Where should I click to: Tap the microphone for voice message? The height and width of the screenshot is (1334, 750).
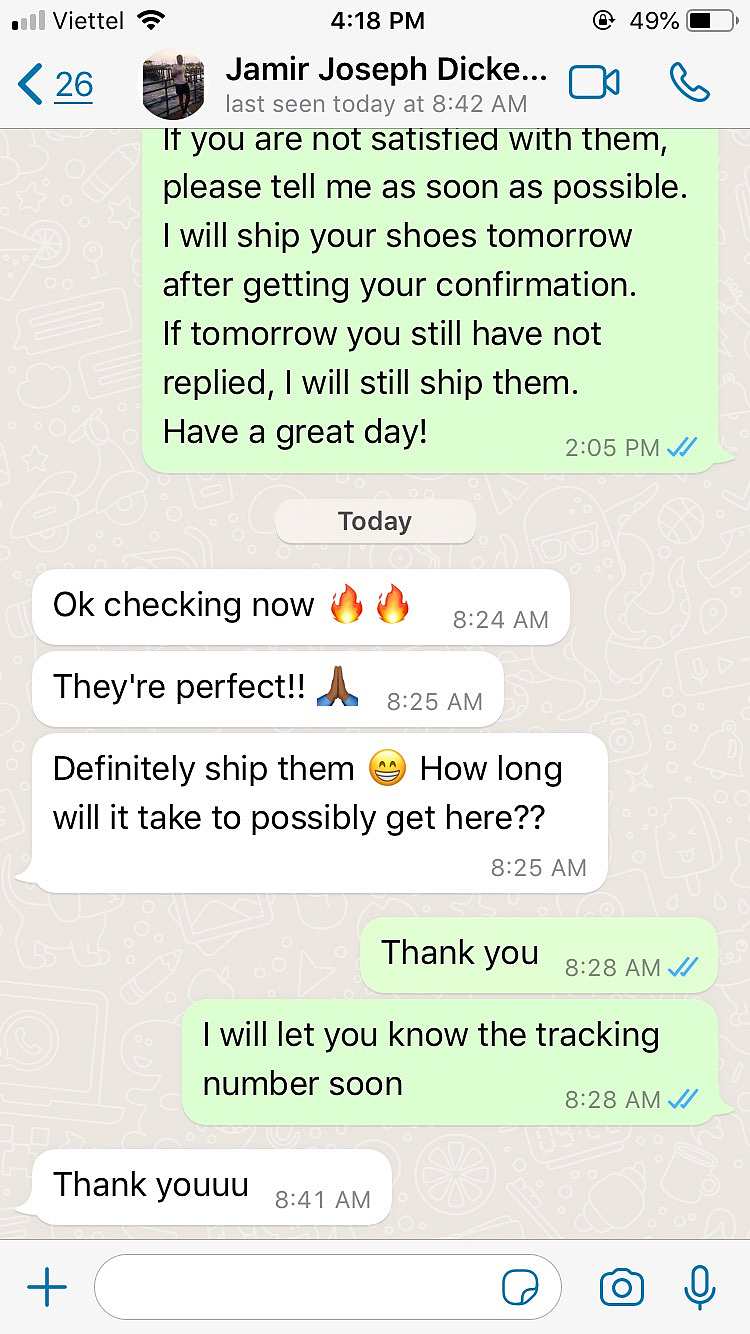tap(700, 1288)
